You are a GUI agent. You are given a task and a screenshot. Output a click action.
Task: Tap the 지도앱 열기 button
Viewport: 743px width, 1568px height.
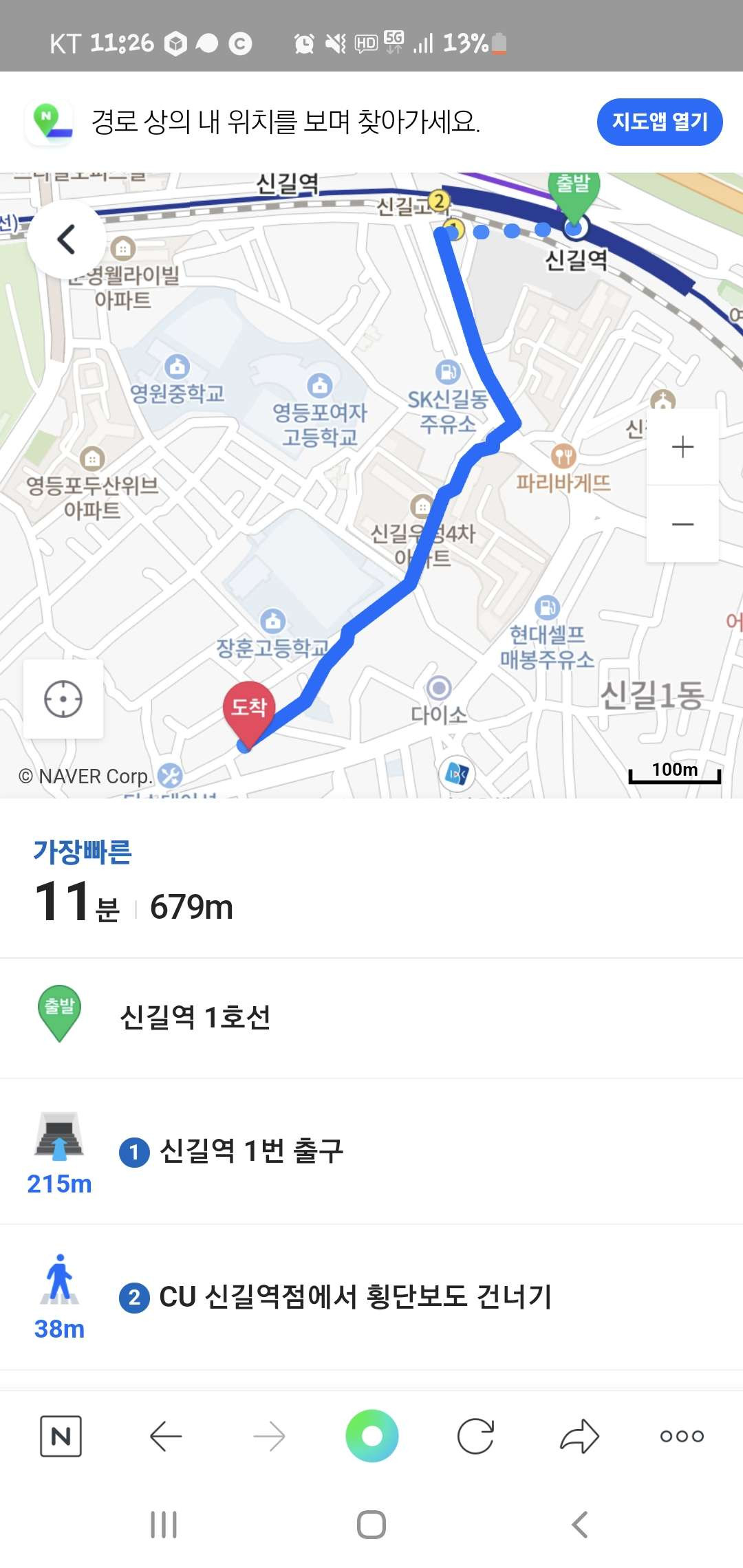tap(659, 122)
